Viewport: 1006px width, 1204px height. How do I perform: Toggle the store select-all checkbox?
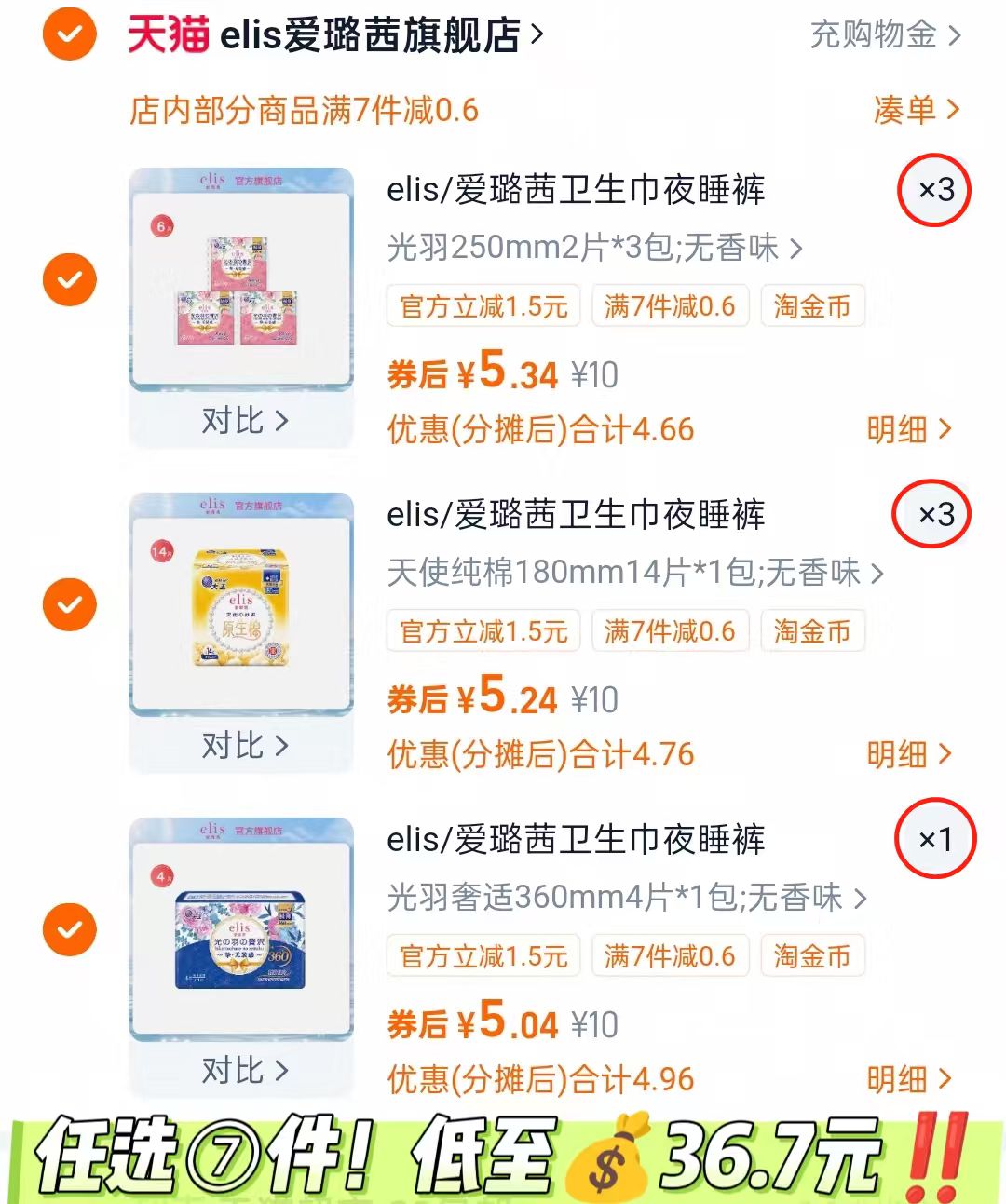pyautogui.click(x=68, y=35)
